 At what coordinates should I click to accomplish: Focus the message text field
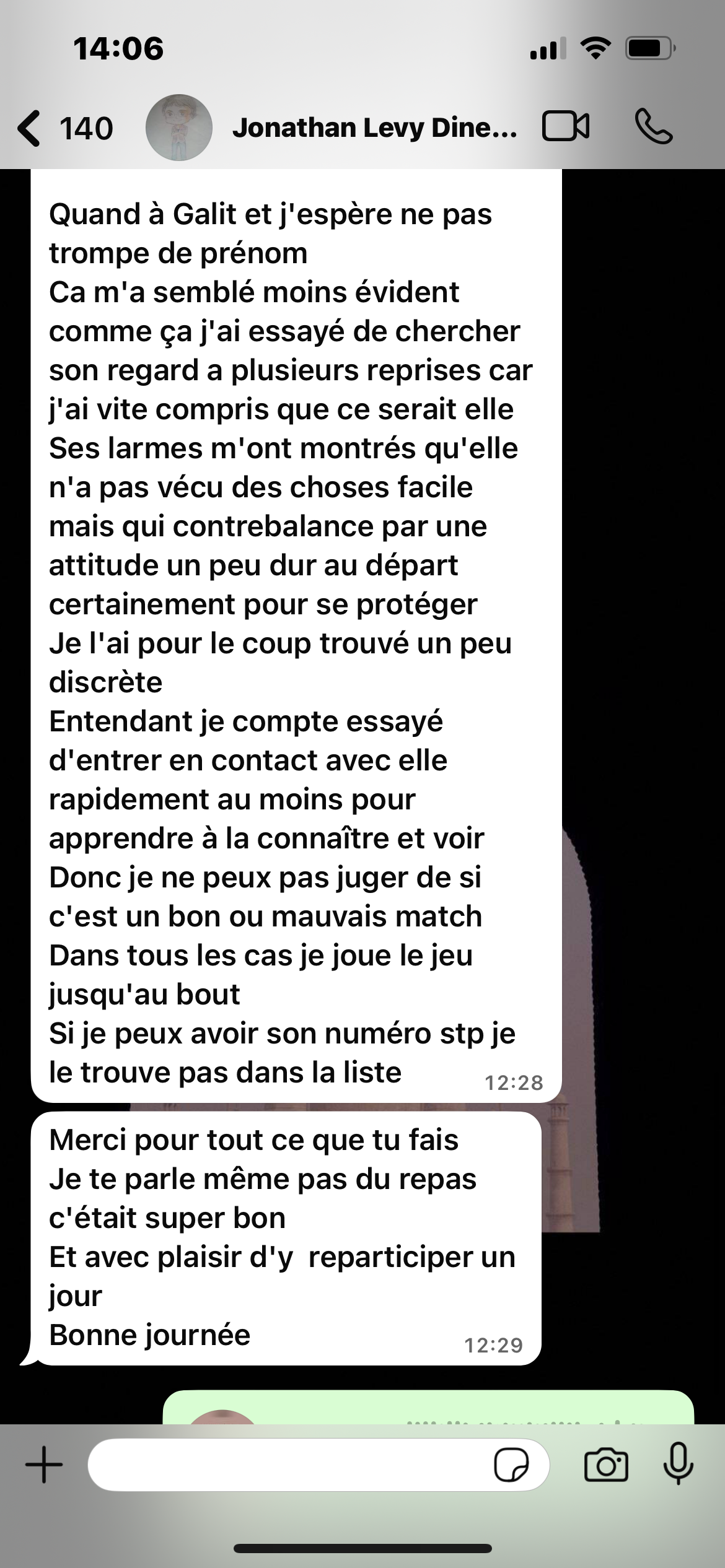point(285,1465)
